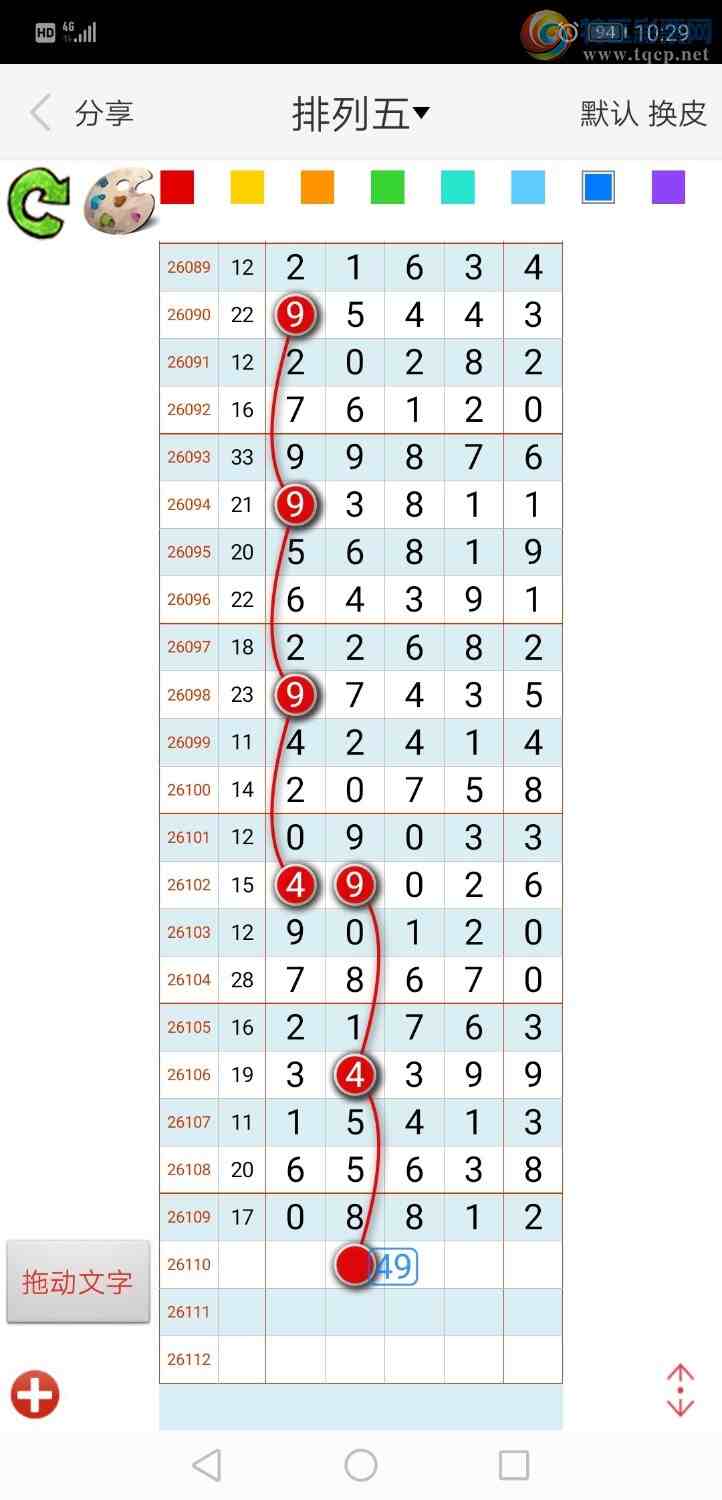Screen dimensions: 722x1500
Task: Go back using the top-left arrow
Action: coord(40,113)
